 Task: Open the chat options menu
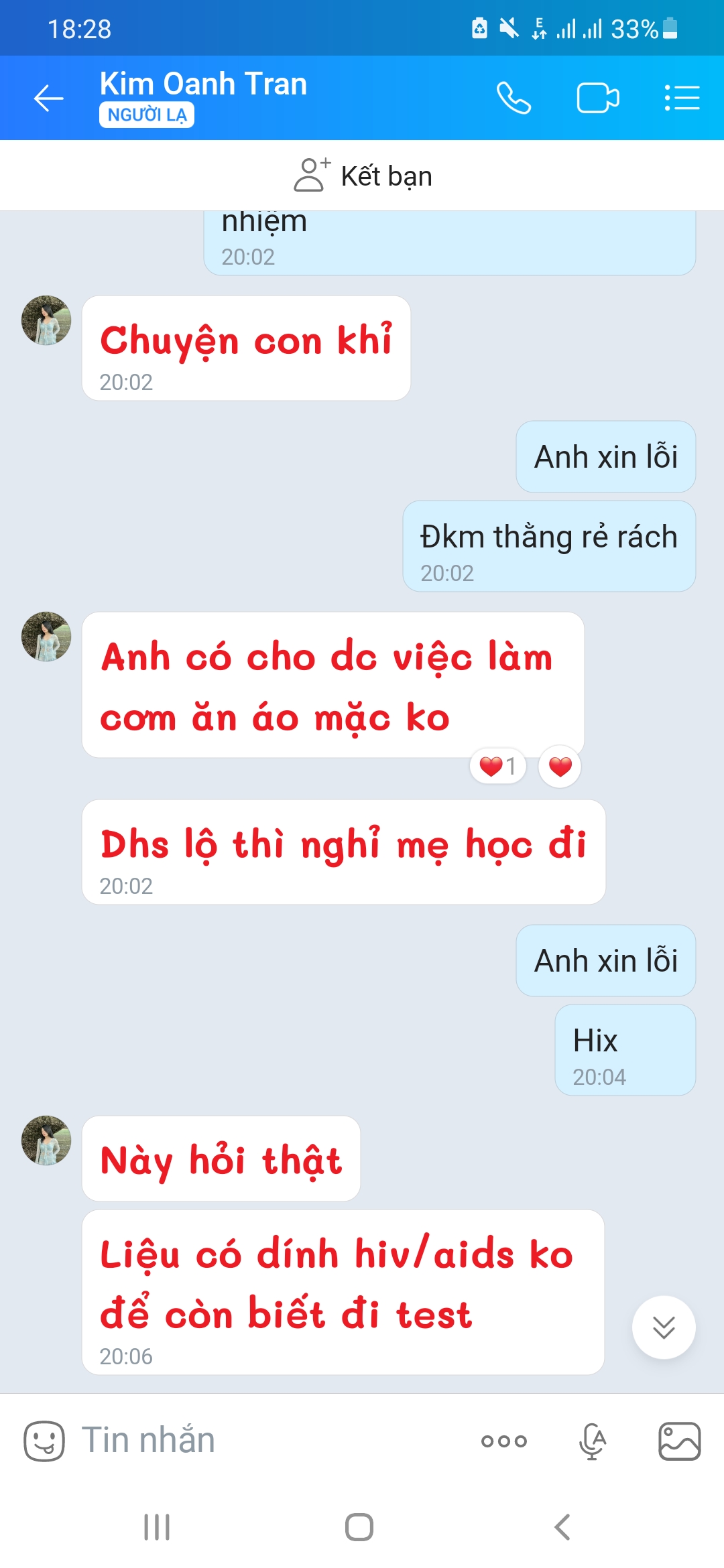(x=682, y=99)
